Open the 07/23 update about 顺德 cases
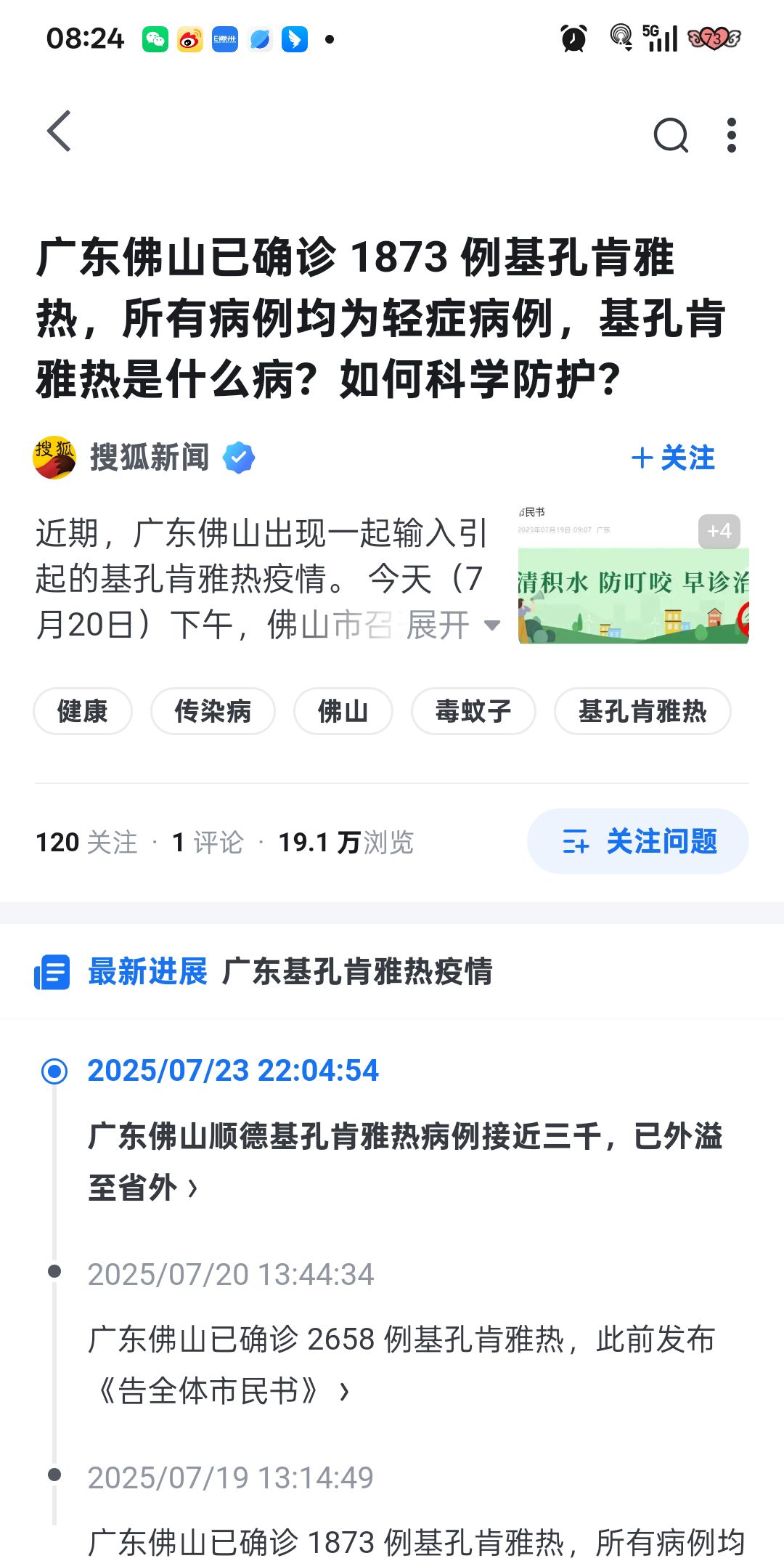Screen dimensions: 784x1561 405,1161
